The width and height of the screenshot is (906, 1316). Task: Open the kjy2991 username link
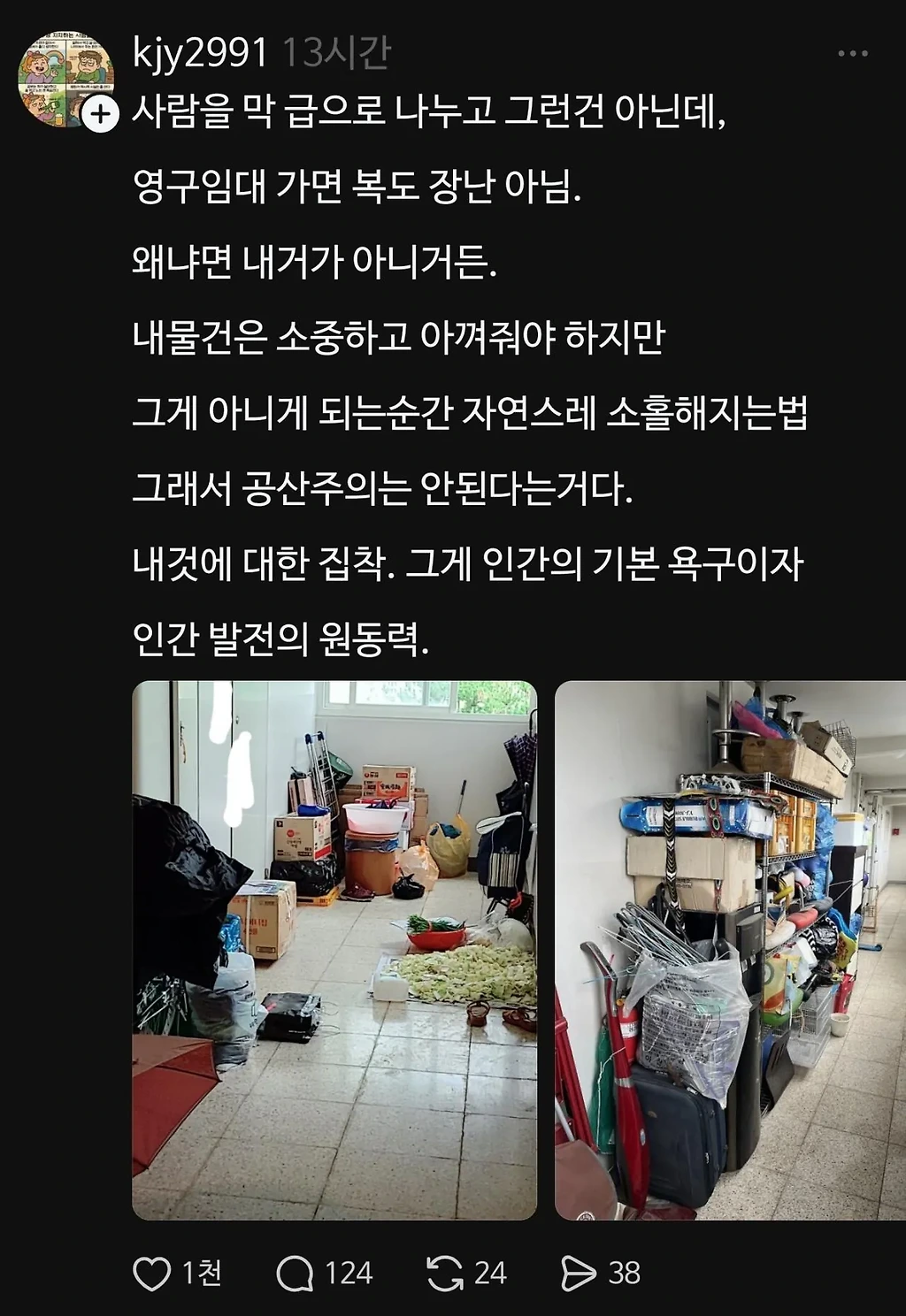point(200,53)
